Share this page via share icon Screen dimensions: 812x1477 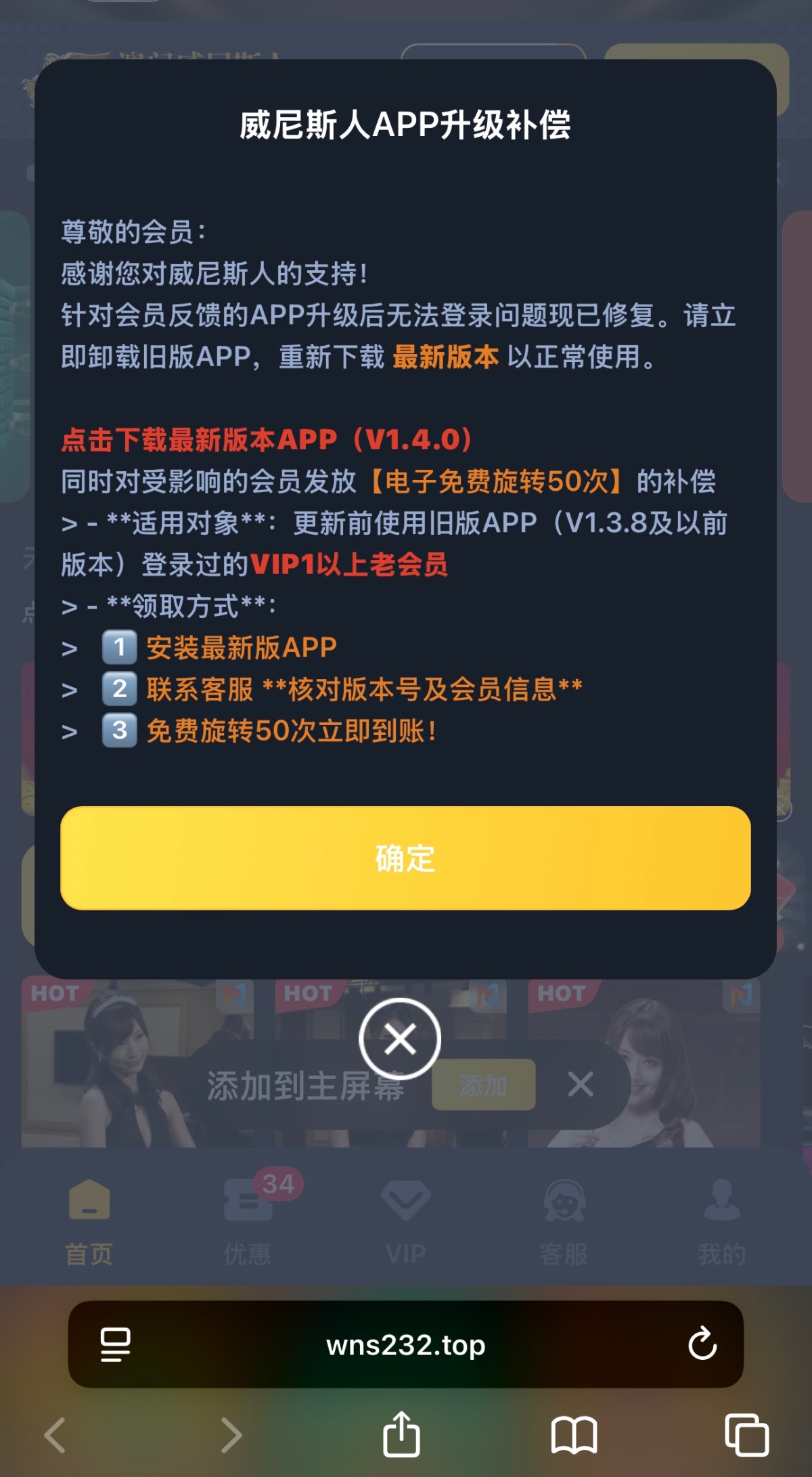(x=402, y=1434)
